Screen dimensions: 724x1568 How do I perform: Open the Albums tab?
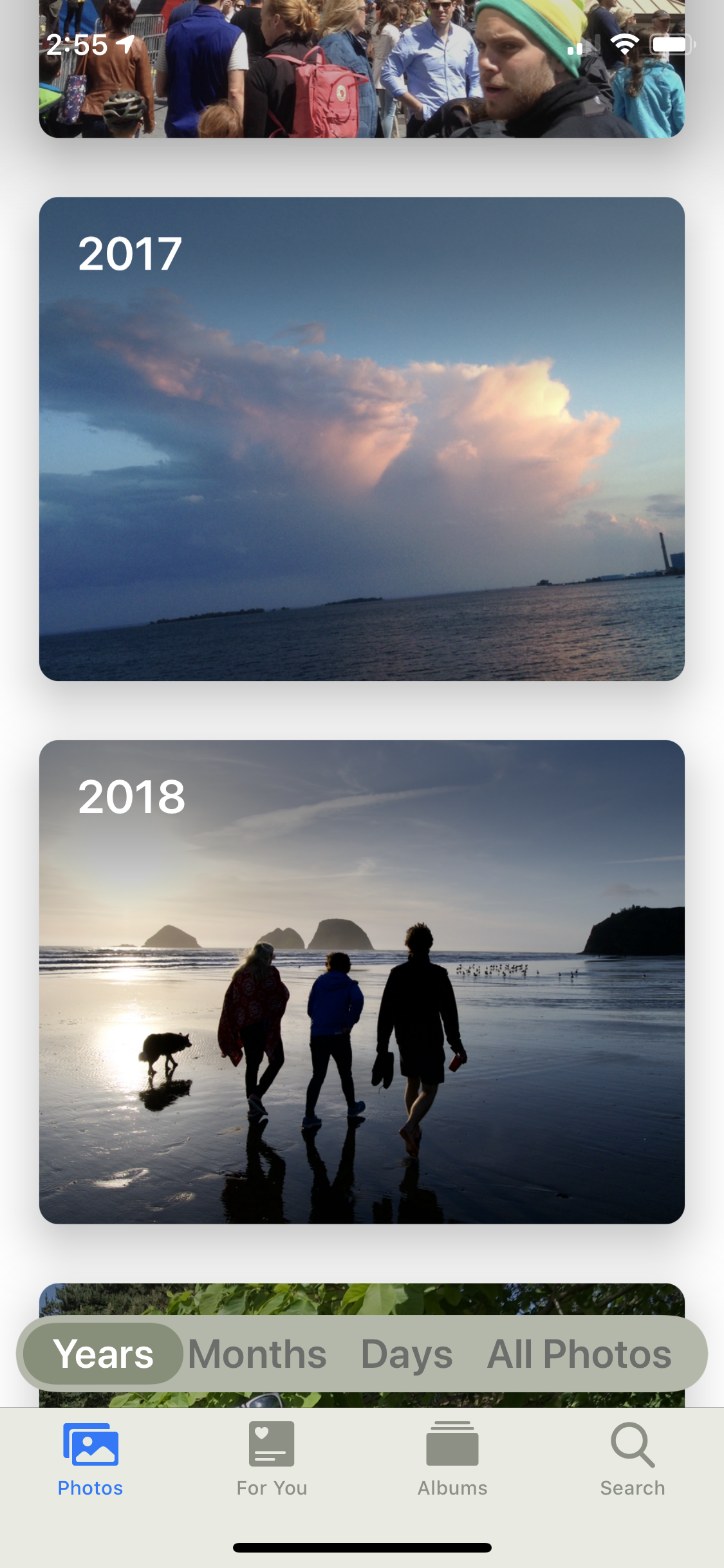[452, 1459]
